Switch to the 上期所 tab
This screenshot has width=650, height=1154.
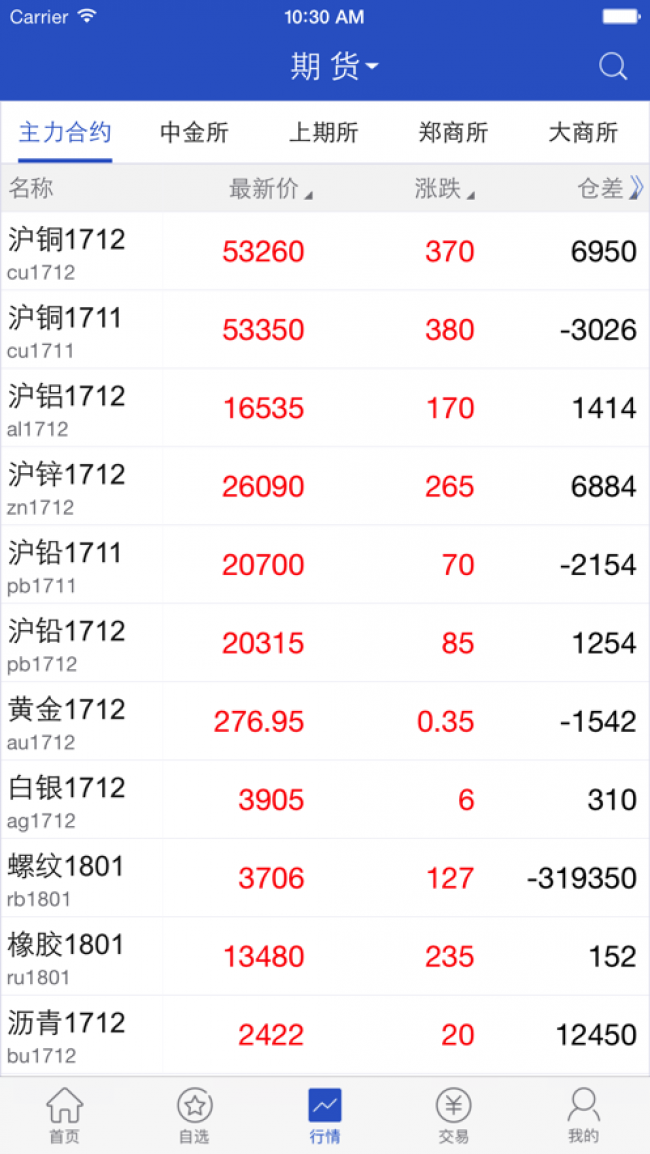(x=323, y=133)
